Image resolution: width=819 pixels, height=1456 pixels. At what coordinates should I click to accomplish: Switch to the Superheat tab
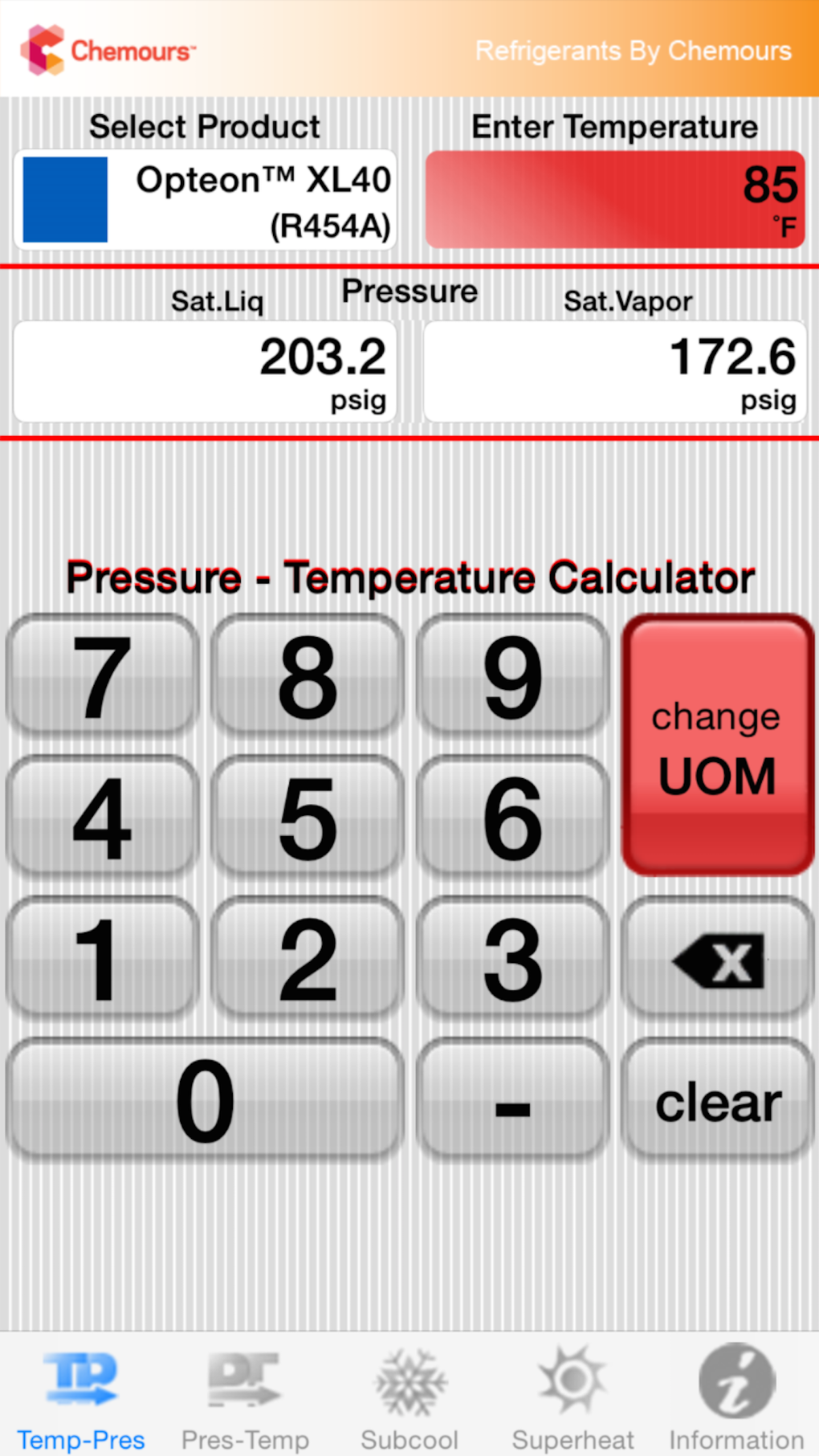tap(572, 1397)
